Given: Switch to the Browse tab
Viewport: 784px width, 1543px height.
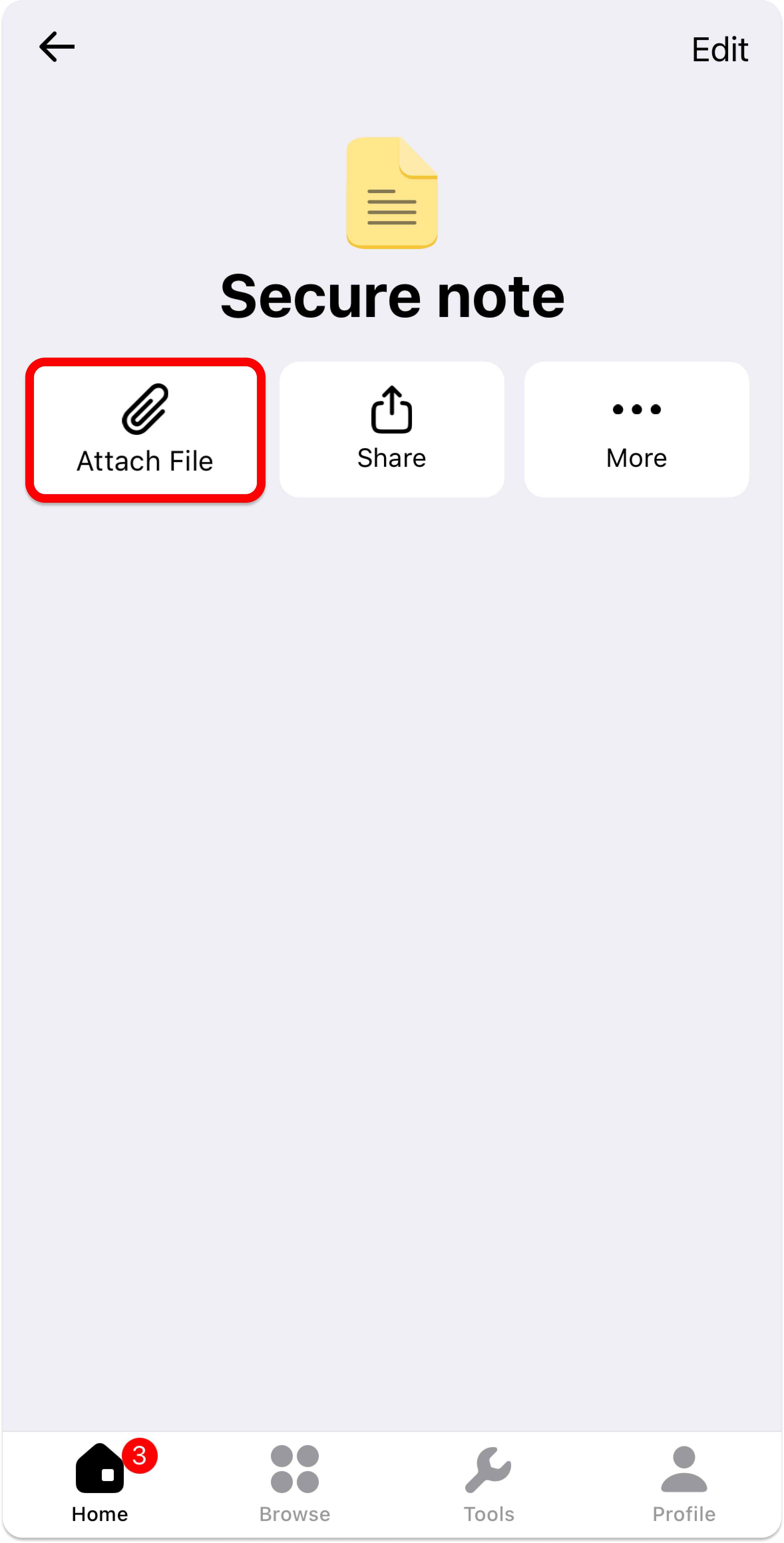Looking at the screenshot, I should click(294, 1482).
